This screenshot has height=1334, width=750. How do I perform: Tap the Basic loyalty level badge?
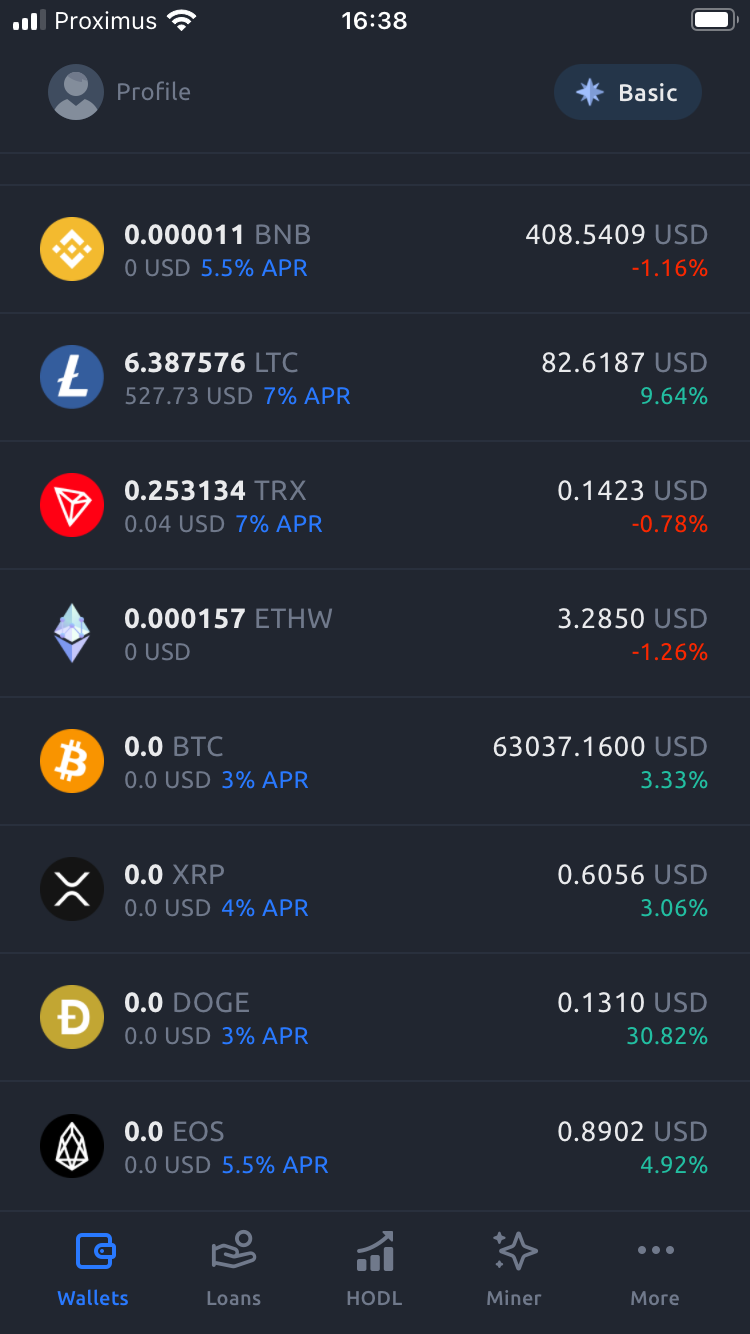click(628, 92)
